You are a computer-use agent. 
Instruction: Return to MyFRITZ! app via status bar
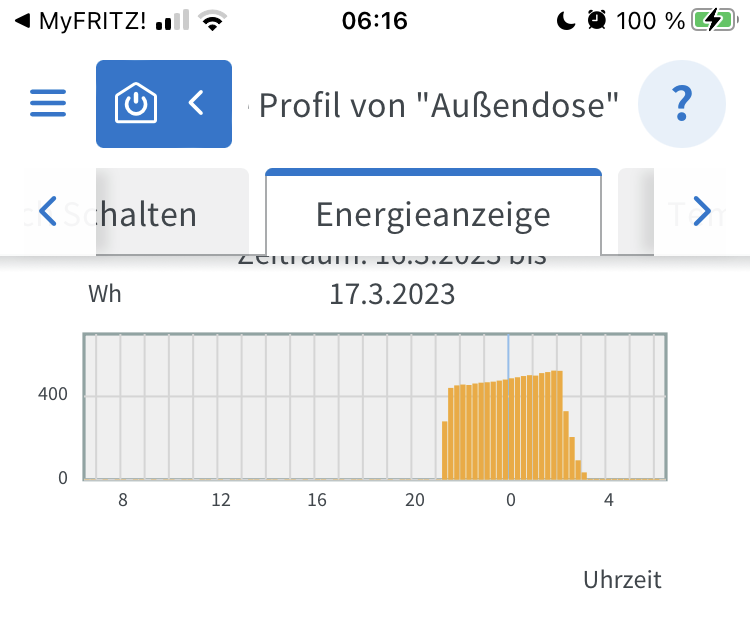(x=72, y=20)
